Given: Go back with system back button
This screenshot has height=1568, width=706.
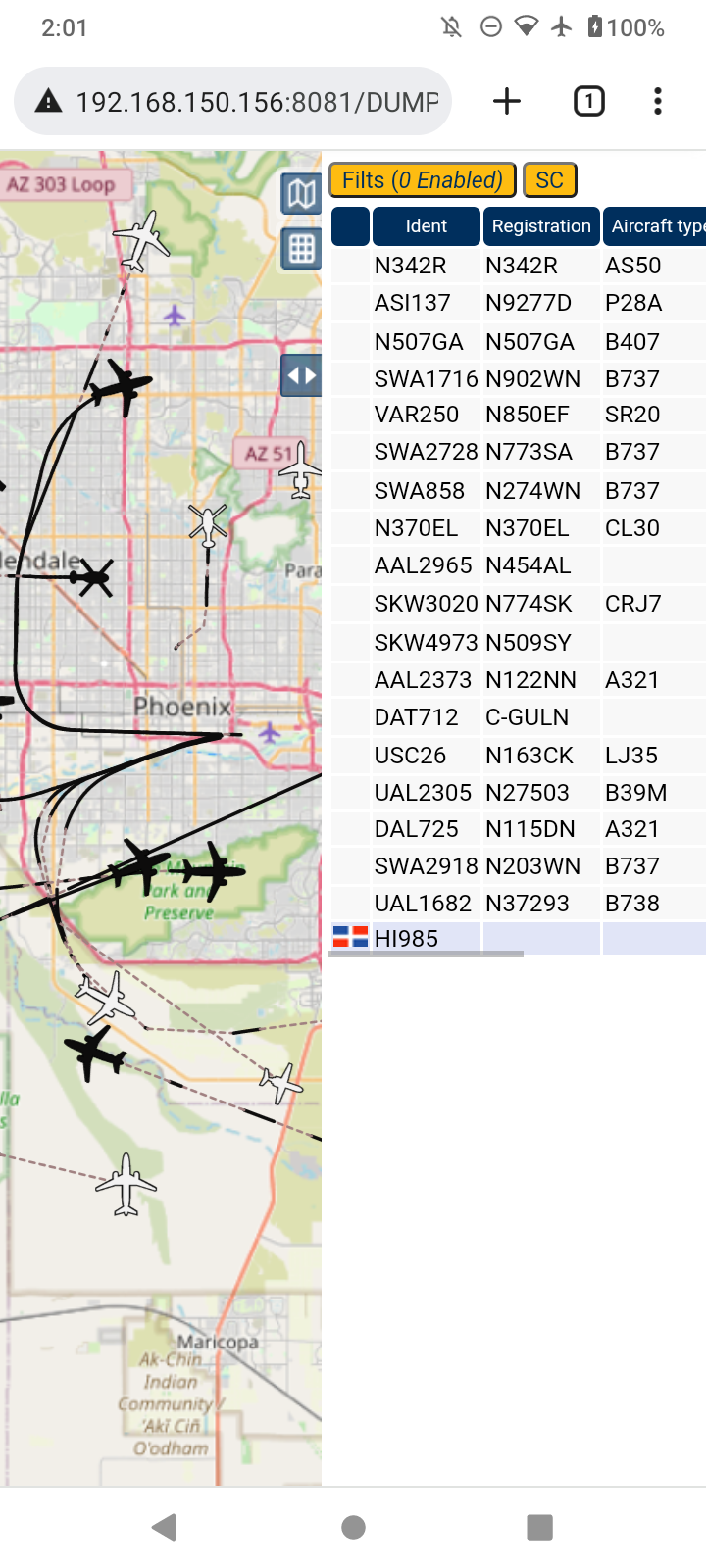Looking at the screenshot, I should coord(165,1527).
